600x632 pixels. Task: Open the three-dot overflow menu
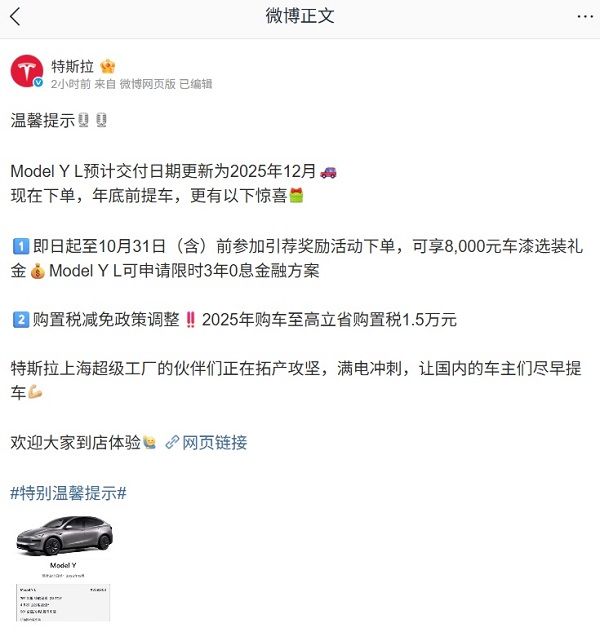click(x=584, y=16)
